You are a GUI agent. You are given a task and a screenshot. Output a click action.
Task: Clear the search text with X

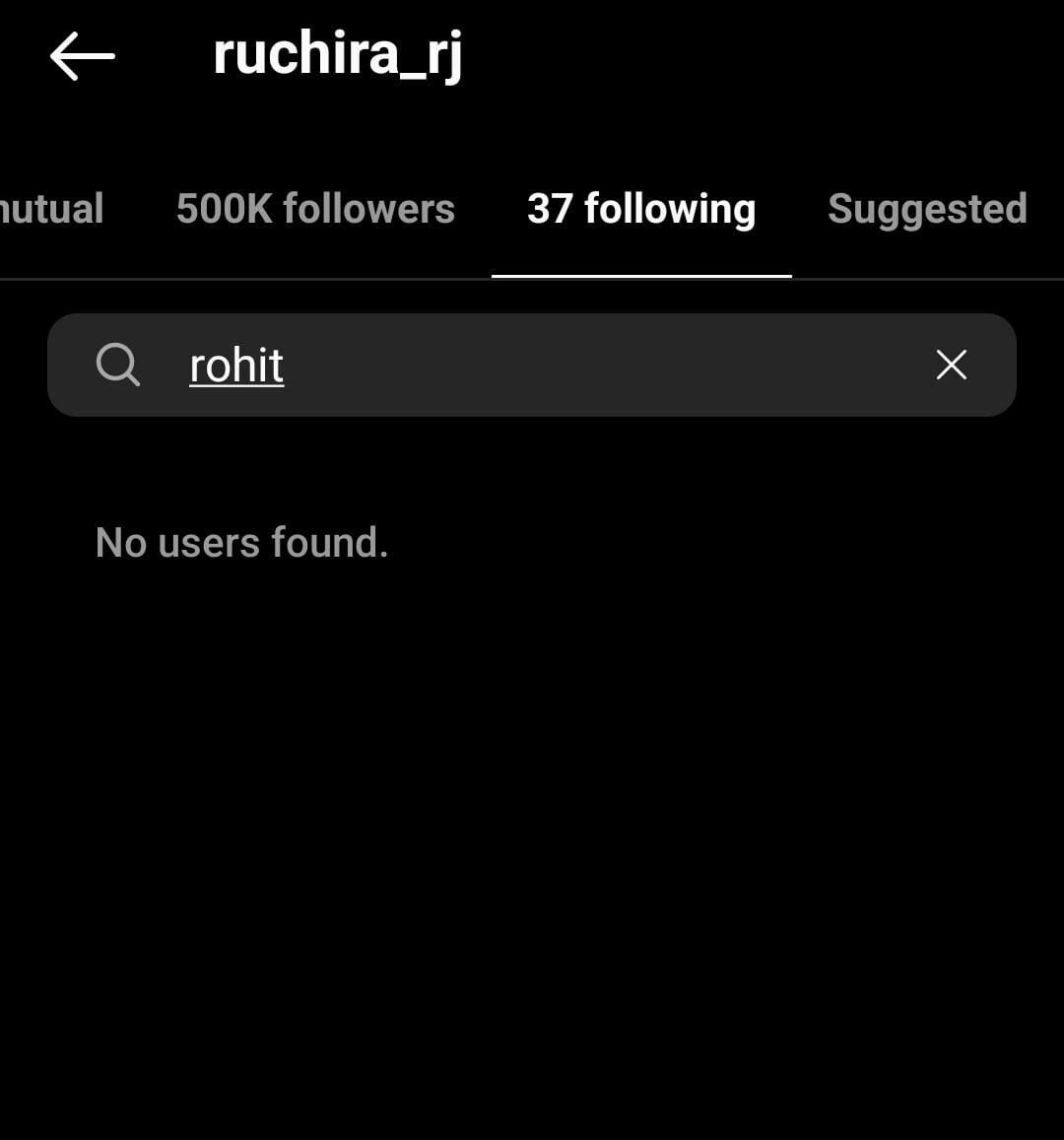tap(951, 366)
